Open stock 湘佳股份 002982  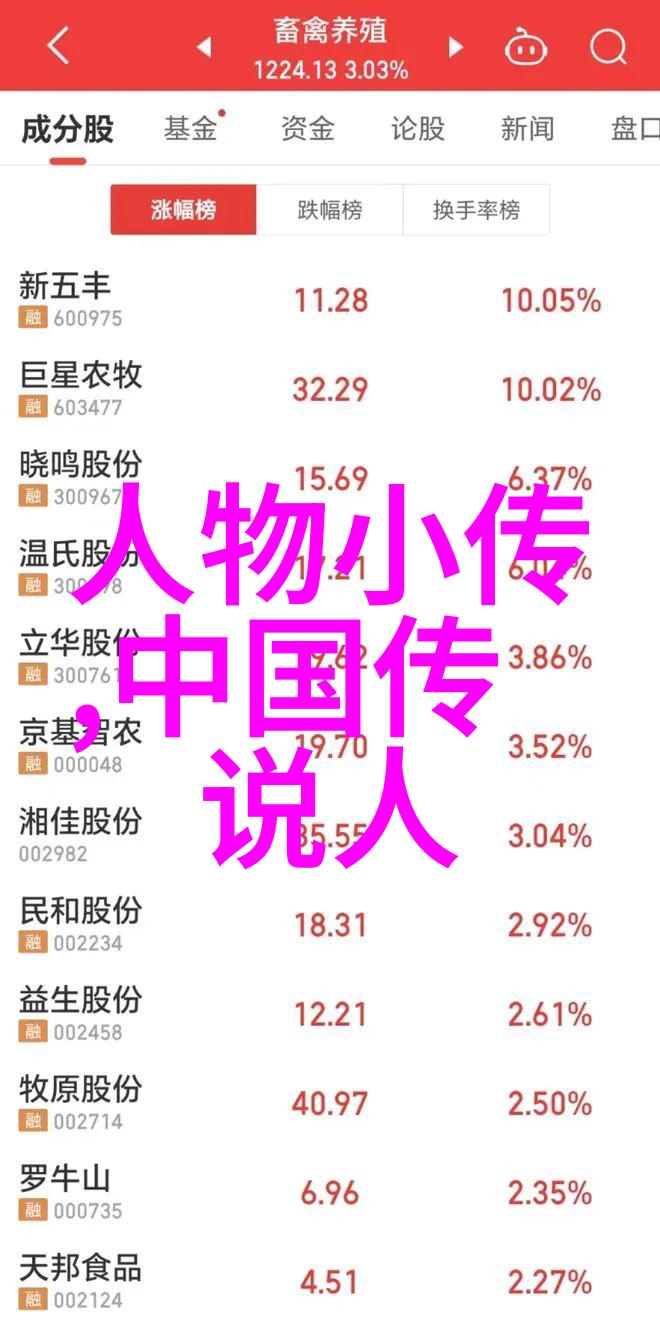330,834
